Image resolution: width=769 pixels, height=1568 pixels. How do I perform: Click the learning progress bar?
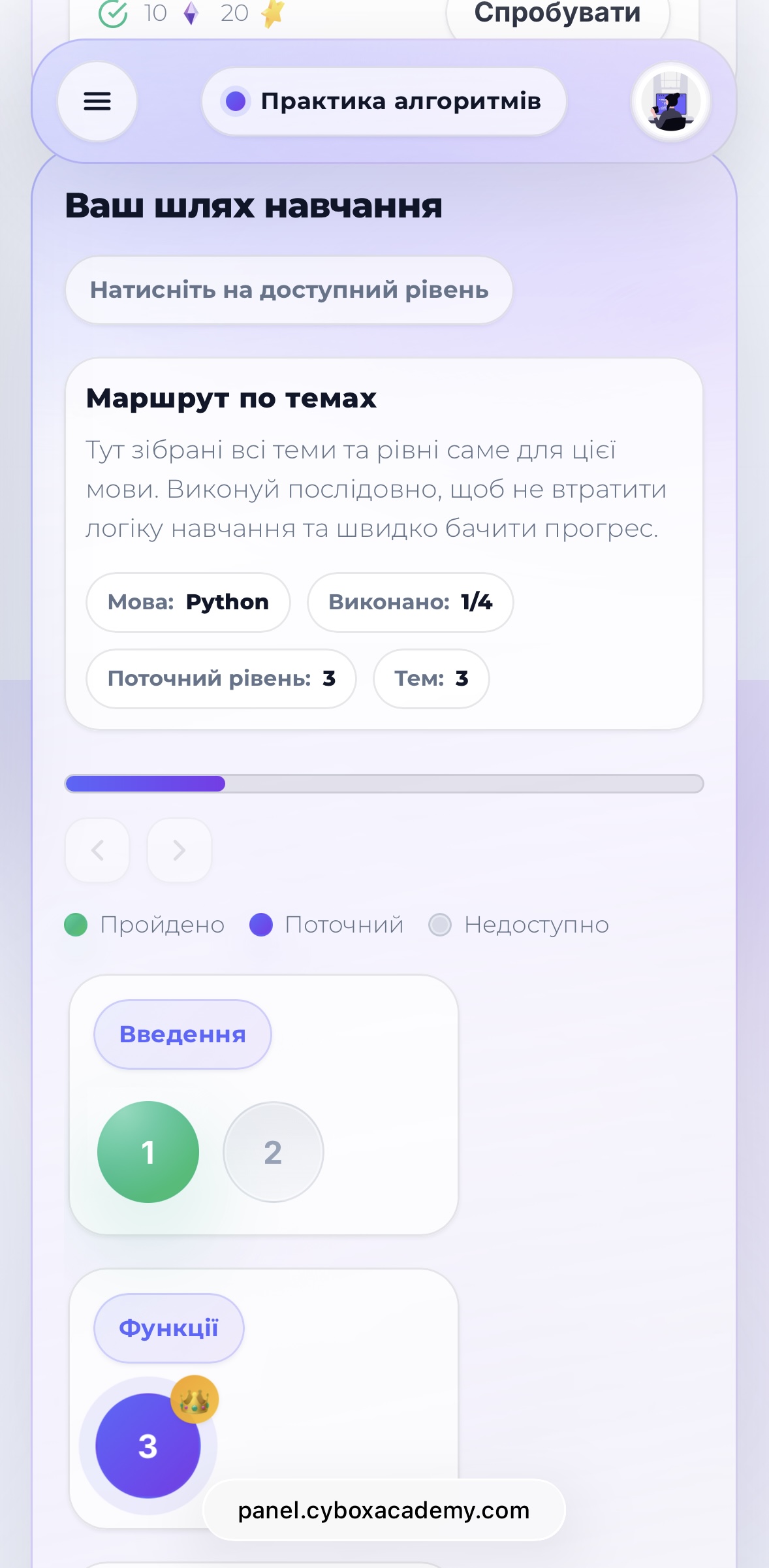coord(384,783)
